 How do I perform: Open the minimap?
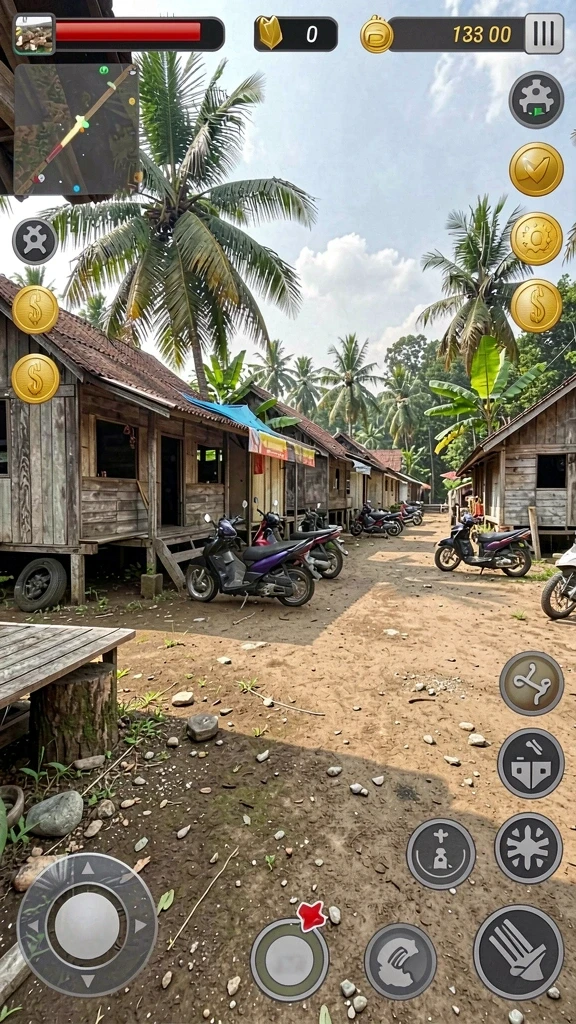(76, 129)
